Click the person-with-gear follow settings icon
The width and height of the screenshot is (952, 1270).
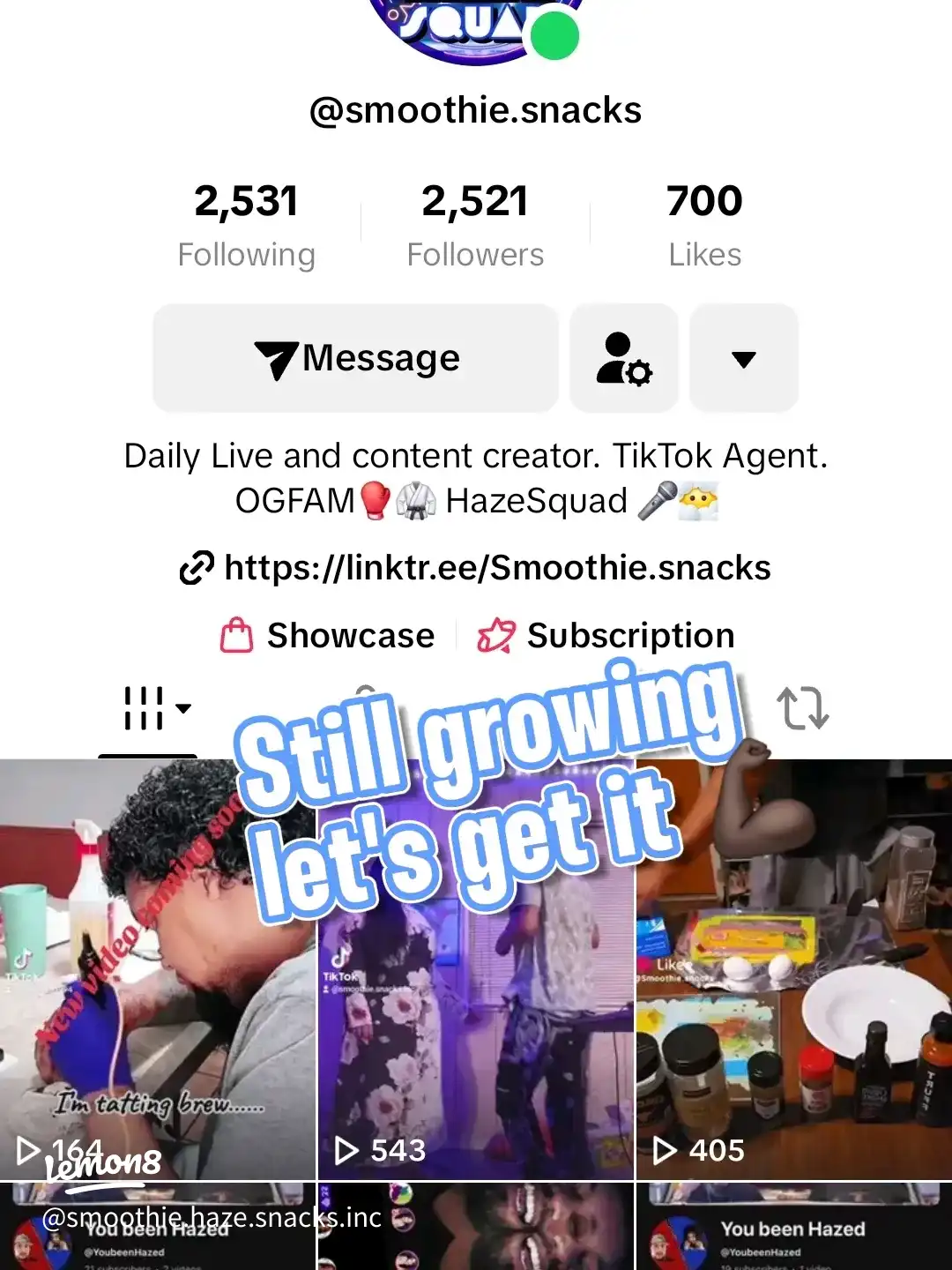click(x=624, y=358)
